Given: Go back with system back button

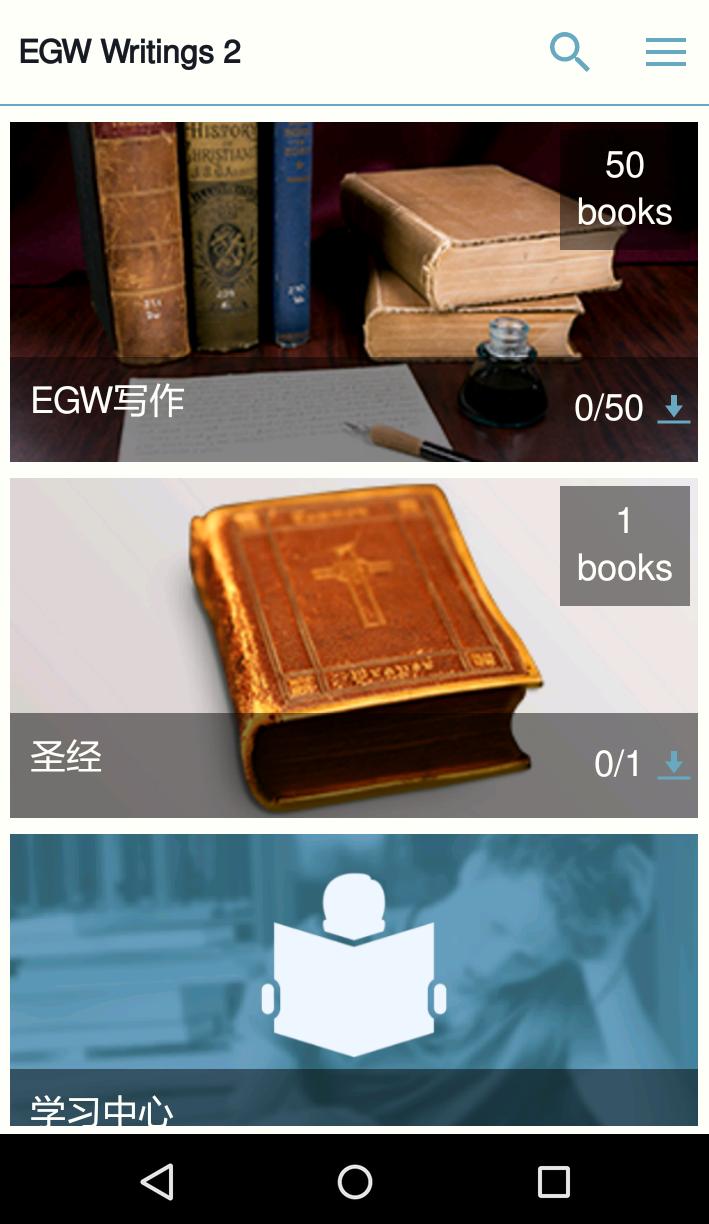Looking at the screenshot, I should [157, 1182].
